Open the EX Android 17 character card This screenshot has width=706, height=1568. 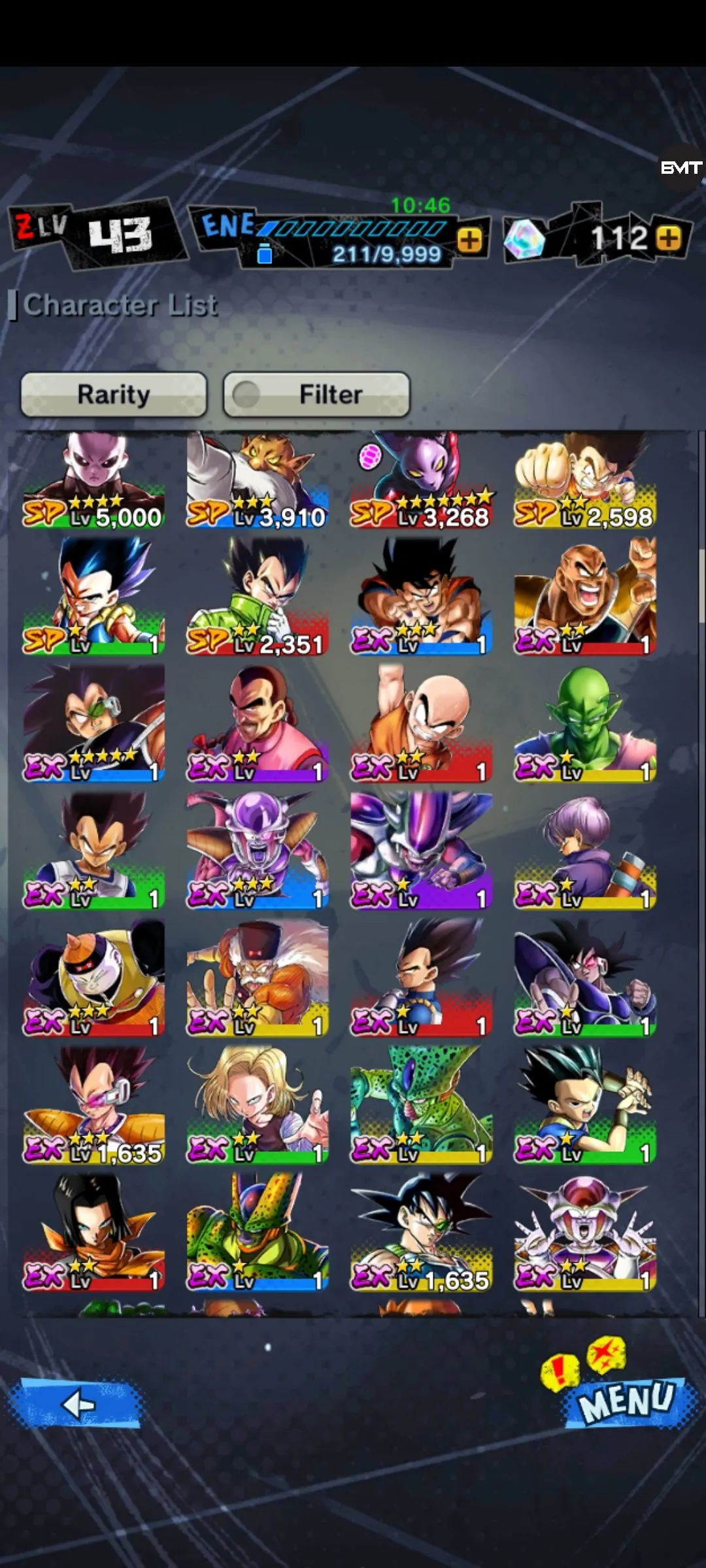(x=93, y=1233)
